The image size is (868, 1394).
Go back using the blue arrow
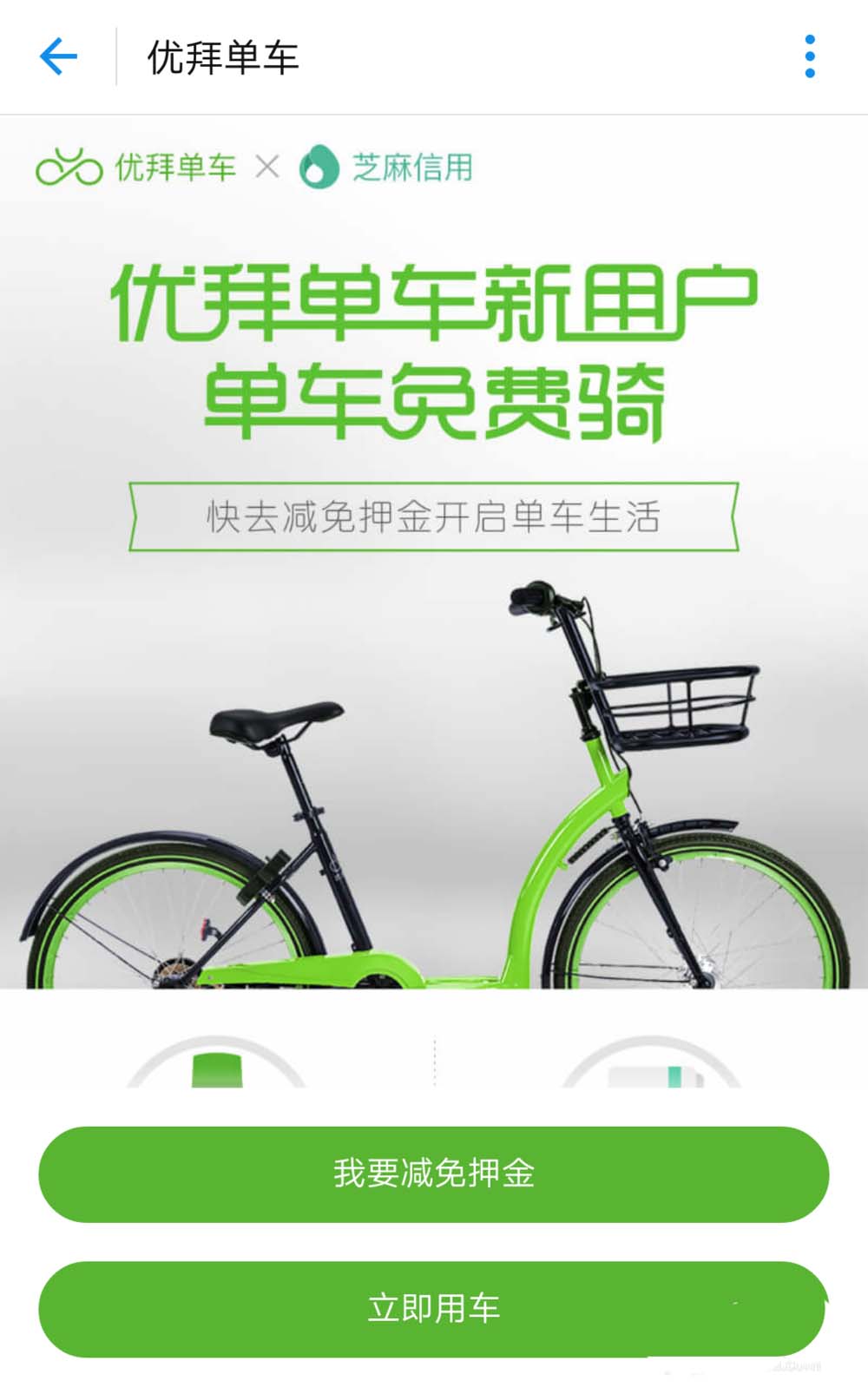(x=59, y=57)
